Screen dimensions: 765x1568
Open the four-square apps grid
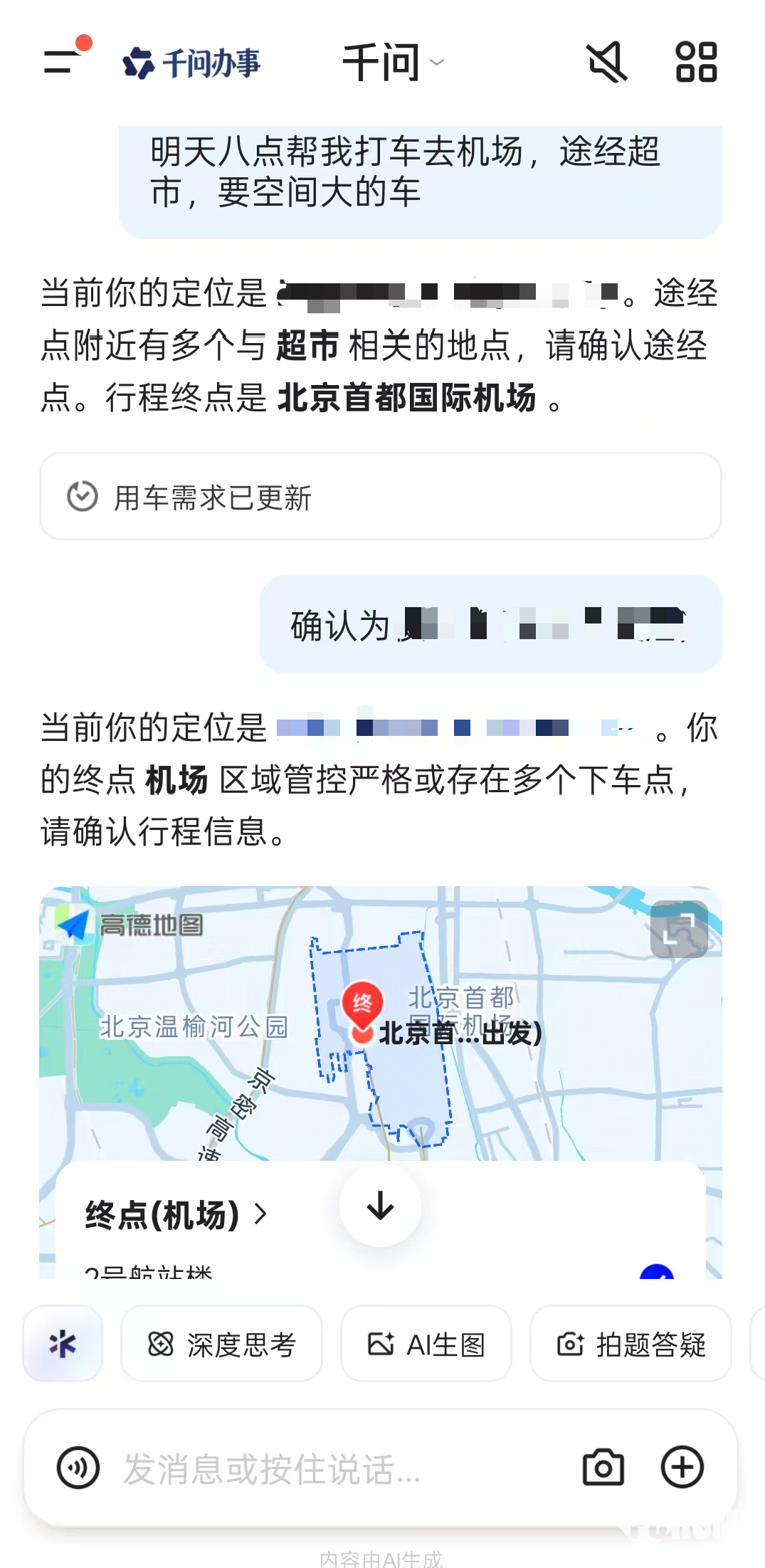[x=695, y=62]
